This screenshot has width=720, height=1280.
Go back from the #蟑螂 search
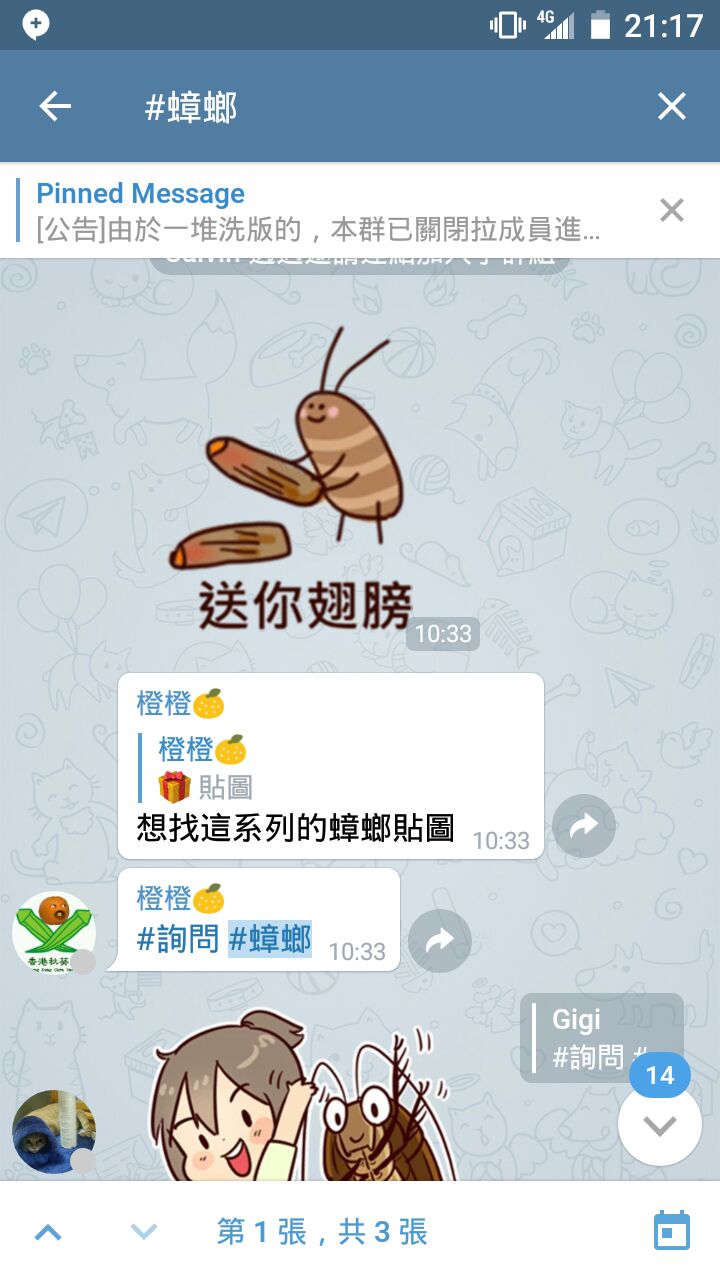click(x=55, y=107)
